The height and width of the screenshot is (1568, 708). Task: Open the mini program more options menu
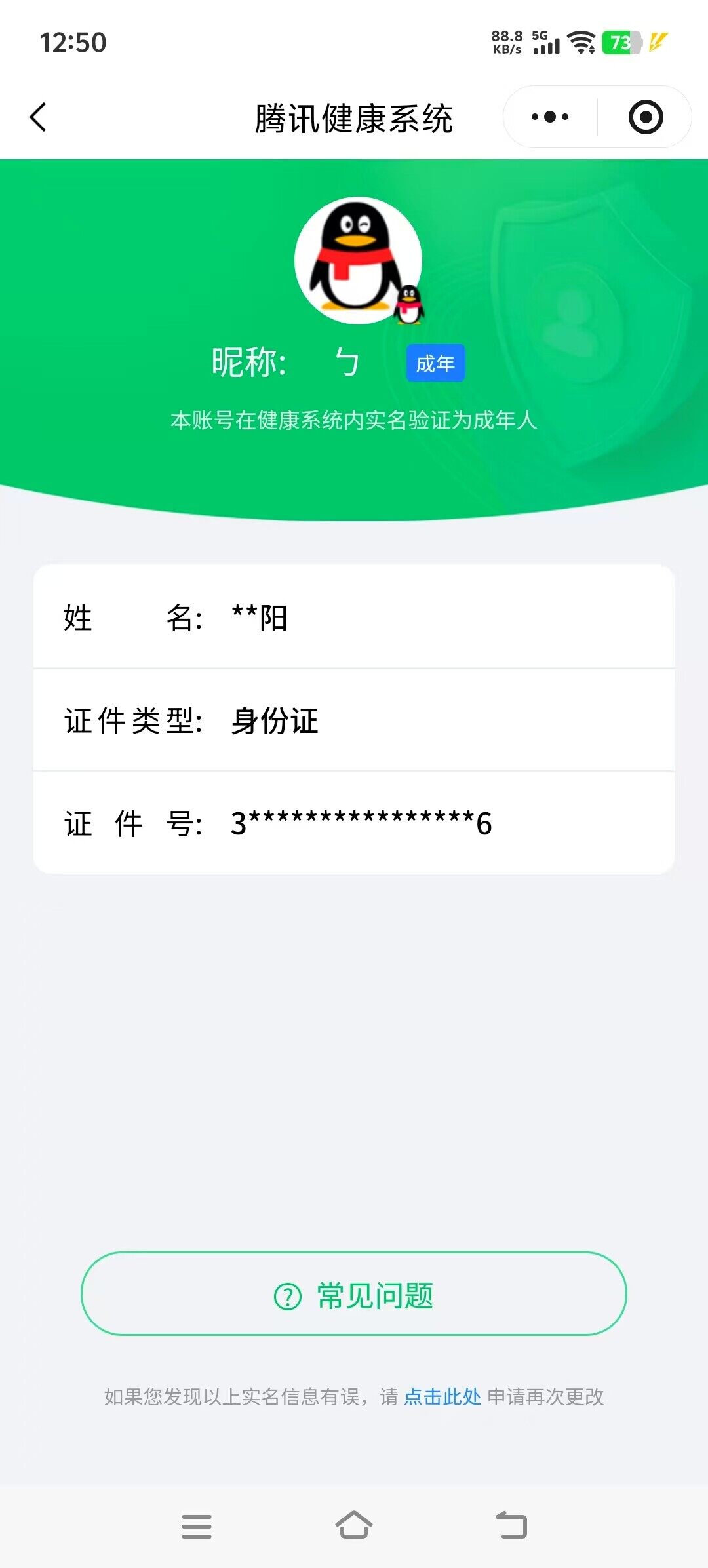(x=549, y=116)
